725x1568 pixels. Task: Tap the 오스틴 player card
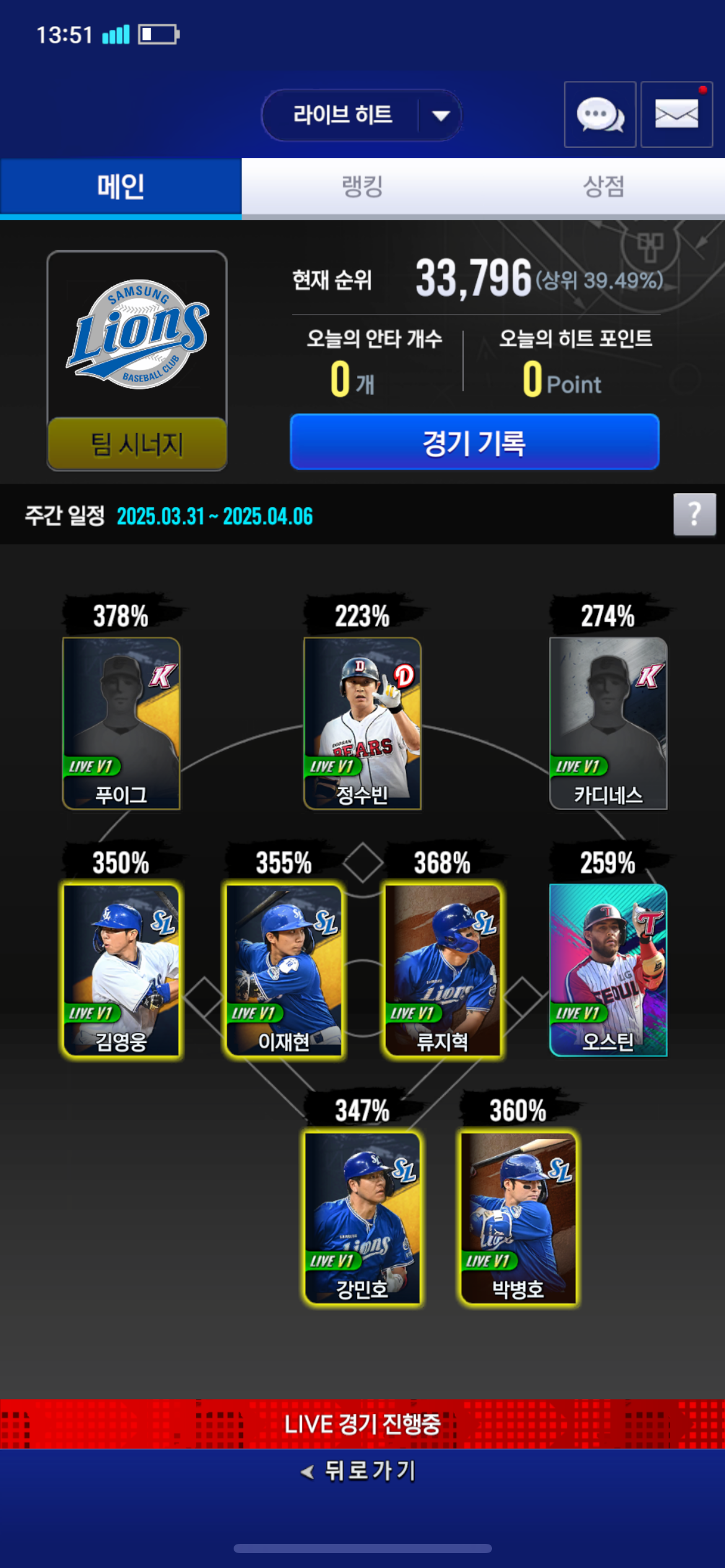[x=608, y=970]
